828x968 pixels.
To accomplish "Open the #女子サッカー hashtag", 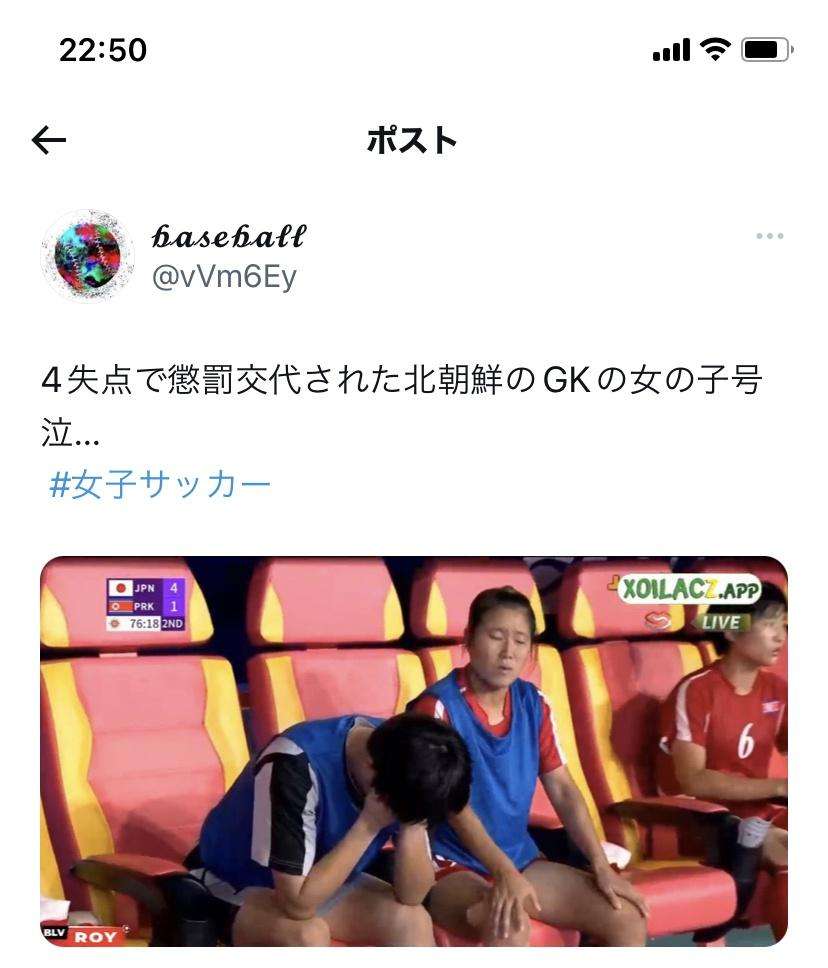I will tap(160, 486).
